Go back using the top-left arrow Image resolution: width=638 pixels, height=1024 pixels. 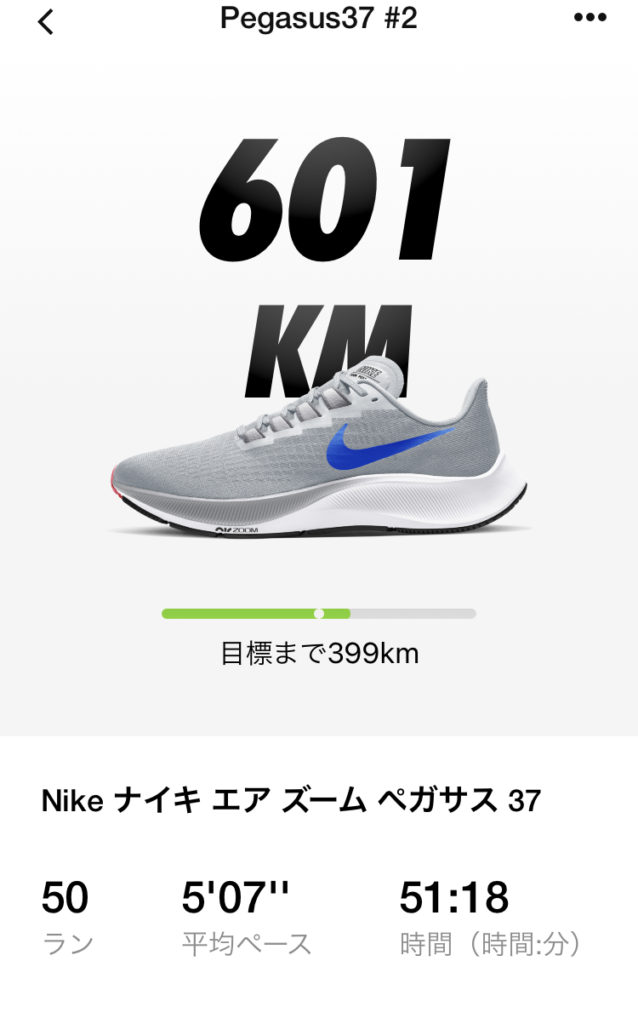click(x=45, y=22)
